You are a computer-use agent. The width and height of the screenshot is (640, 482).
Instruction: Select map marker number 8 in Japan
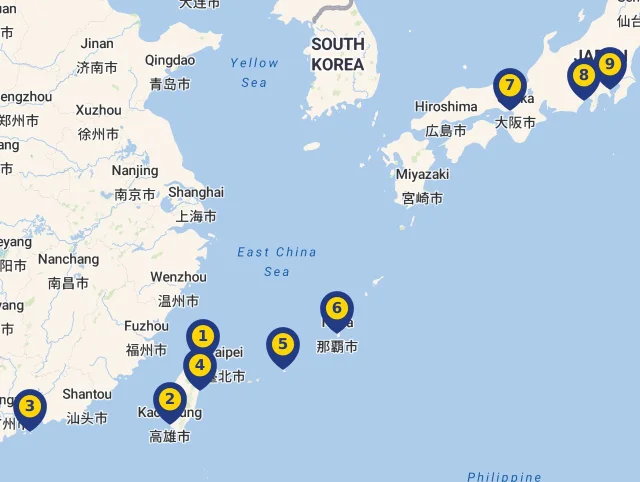click(584, 75)
